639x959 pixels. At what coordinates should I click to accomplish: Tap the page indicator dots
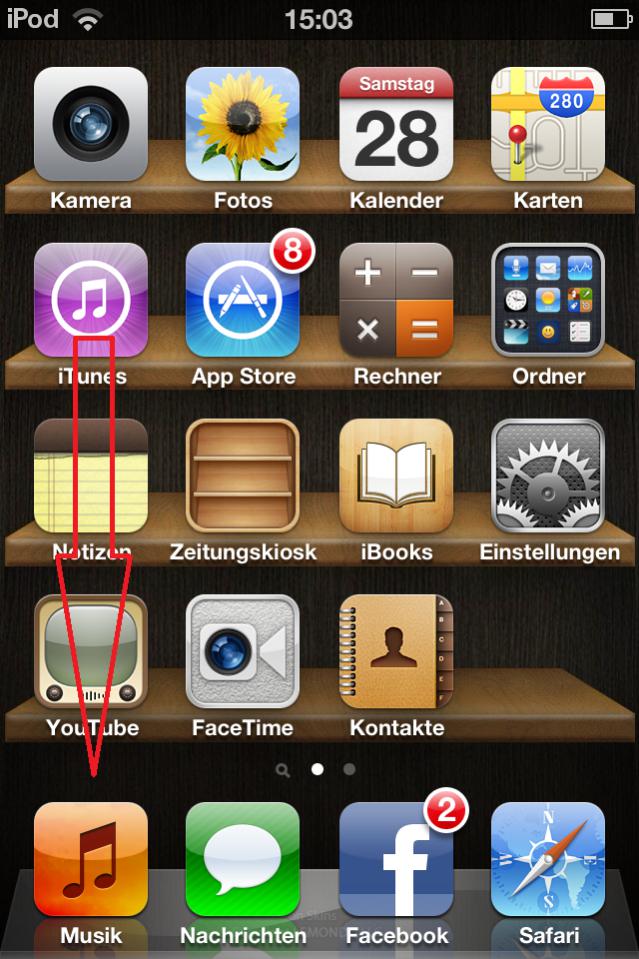(318, 770)
